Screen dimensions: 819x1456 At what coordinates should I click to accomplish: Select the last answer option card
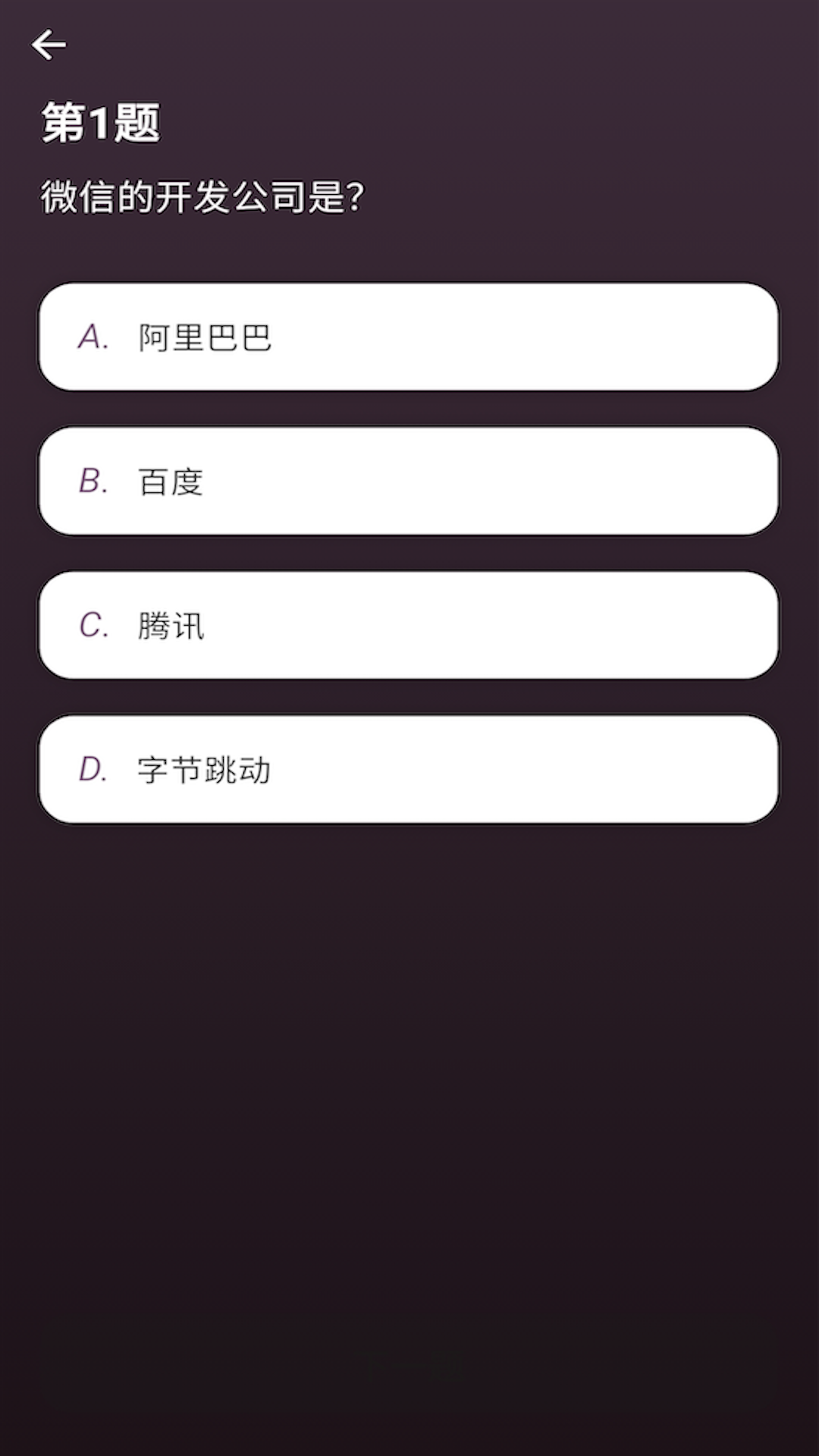coord(409,769)
